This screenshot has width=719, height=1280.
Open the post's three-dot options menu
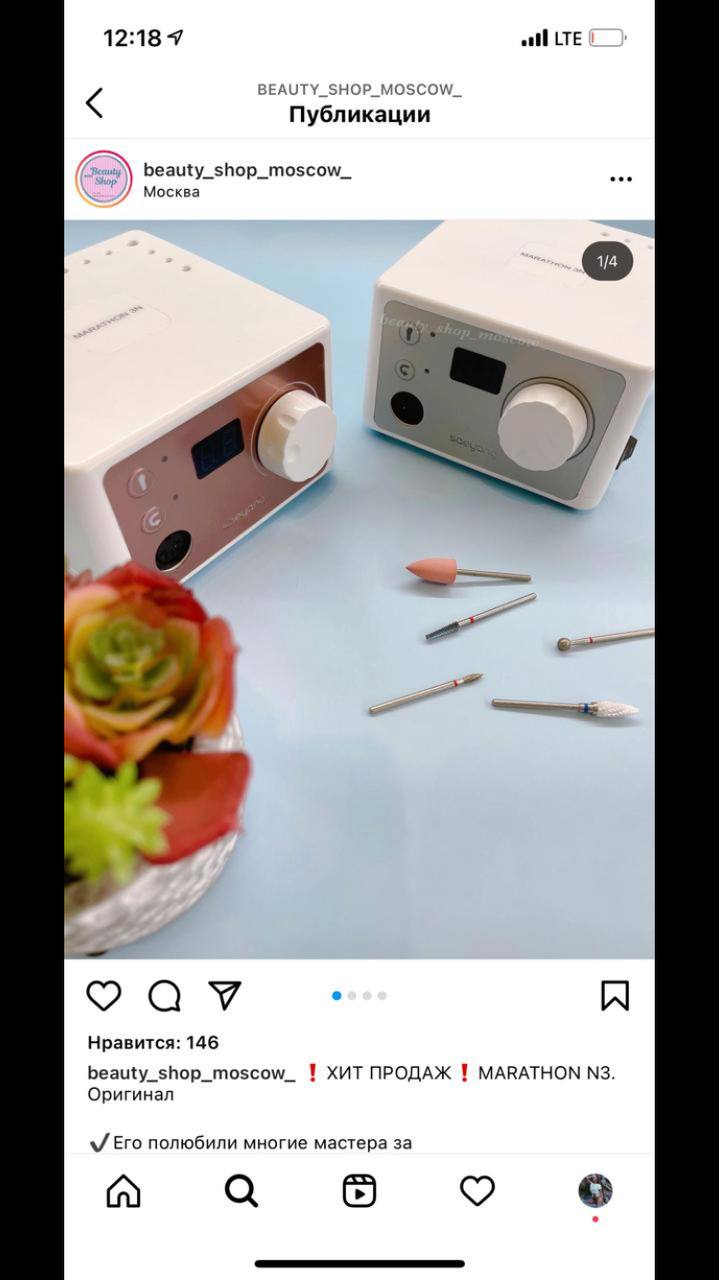tap(621, 180)
